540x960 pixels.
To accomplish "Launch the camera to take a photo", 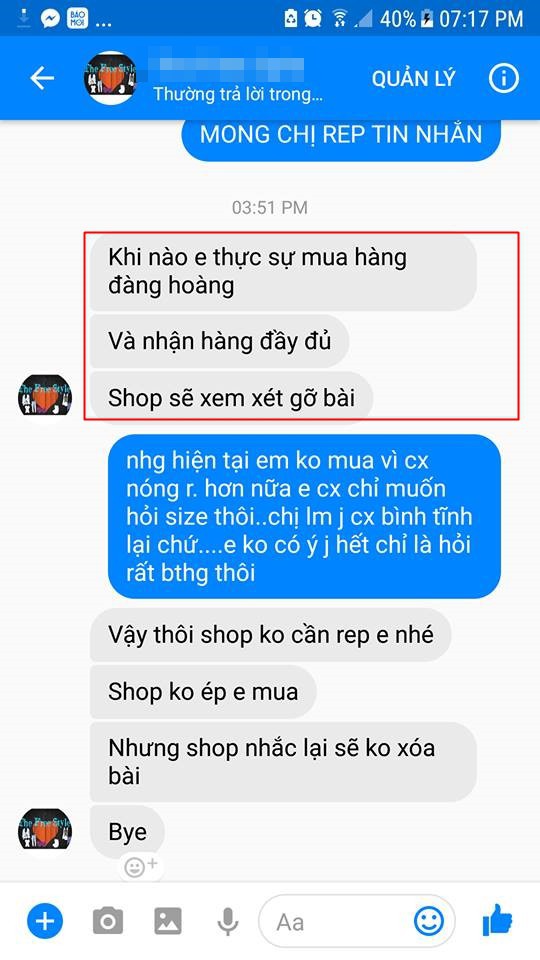I will 108,921.
